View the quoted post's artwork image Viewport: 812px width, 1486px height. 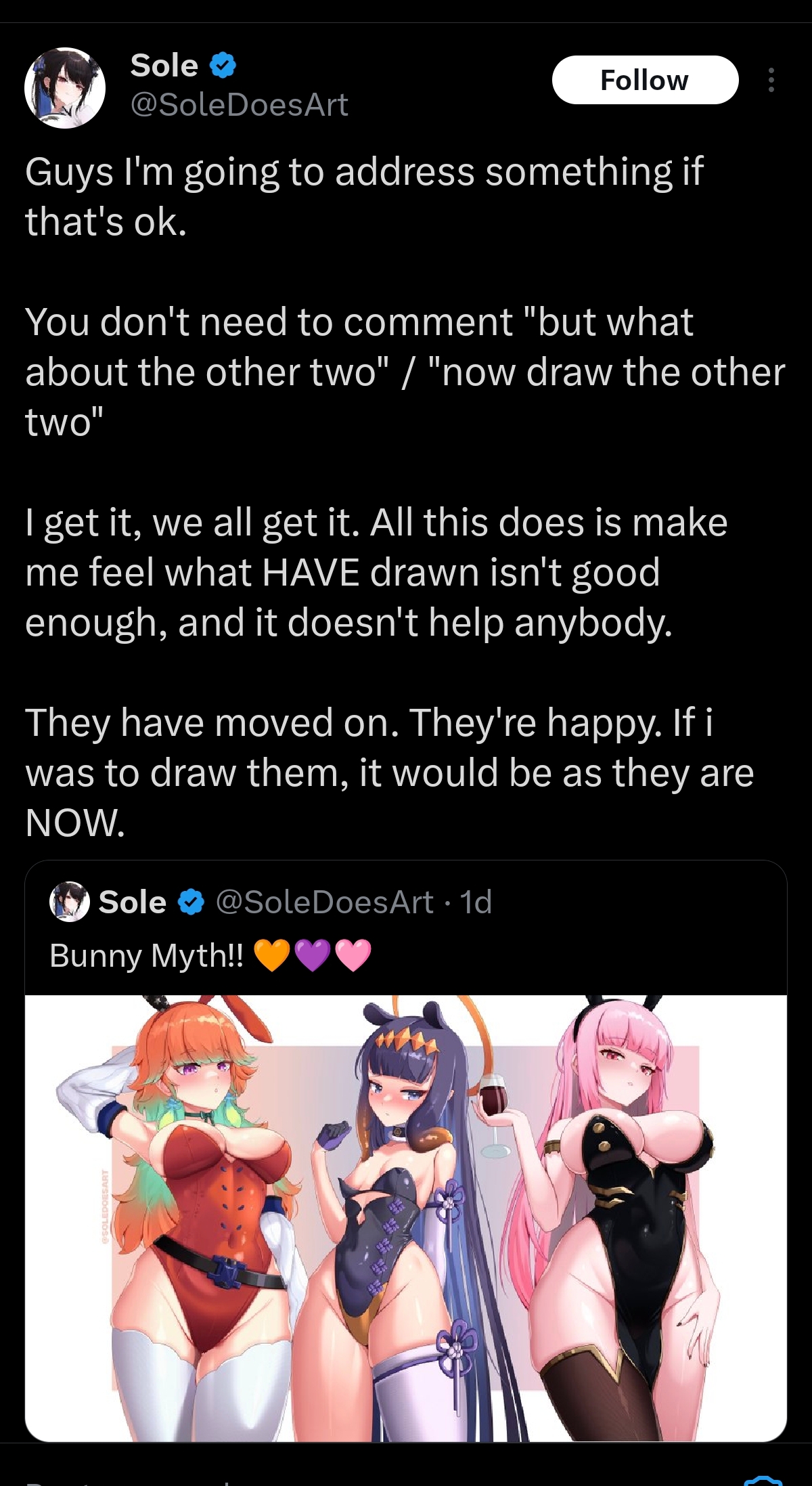(x=406, y=1217)
